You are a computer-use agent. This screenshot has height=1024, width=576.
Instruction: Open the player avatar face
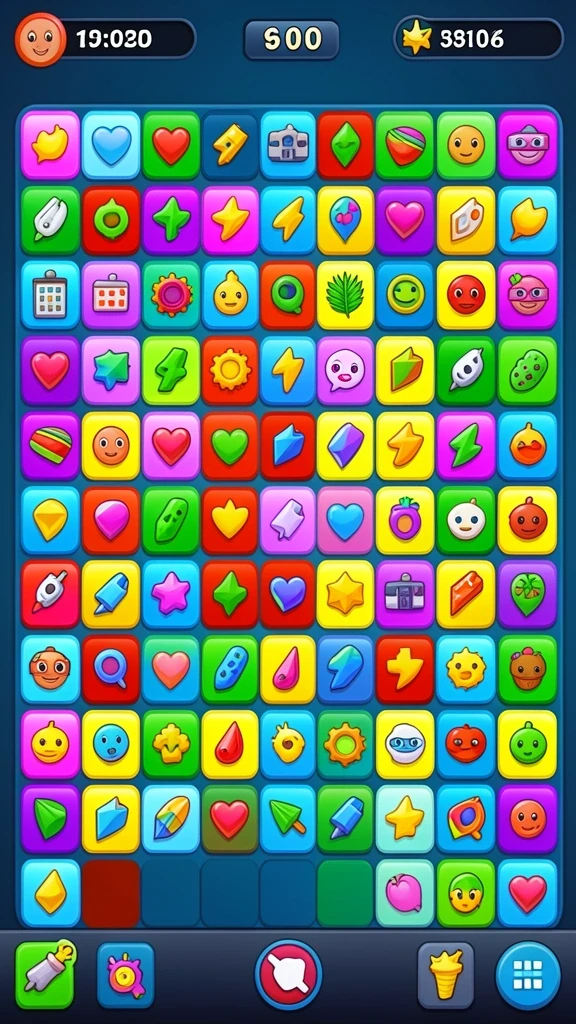pyautogui.click(x=40, y=40)
